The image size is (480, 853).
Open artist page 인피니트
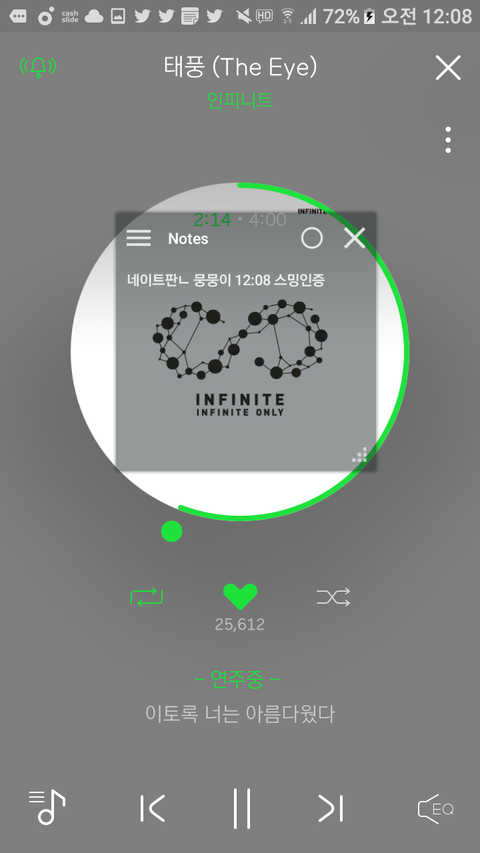point(240,100)
